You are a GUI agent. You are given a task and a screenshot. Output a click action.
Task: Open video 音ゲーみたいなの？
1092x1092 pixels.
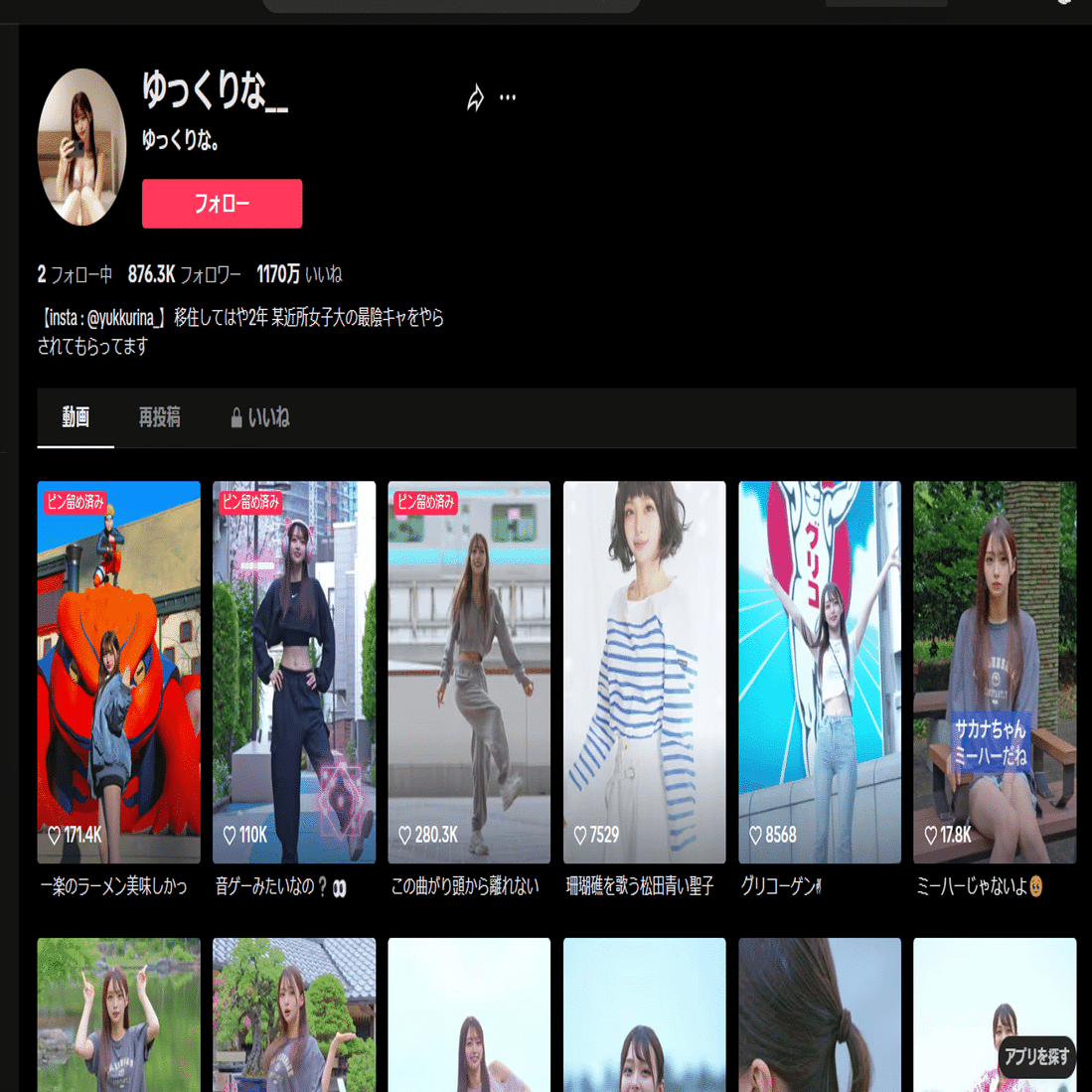tap(294, 672)
